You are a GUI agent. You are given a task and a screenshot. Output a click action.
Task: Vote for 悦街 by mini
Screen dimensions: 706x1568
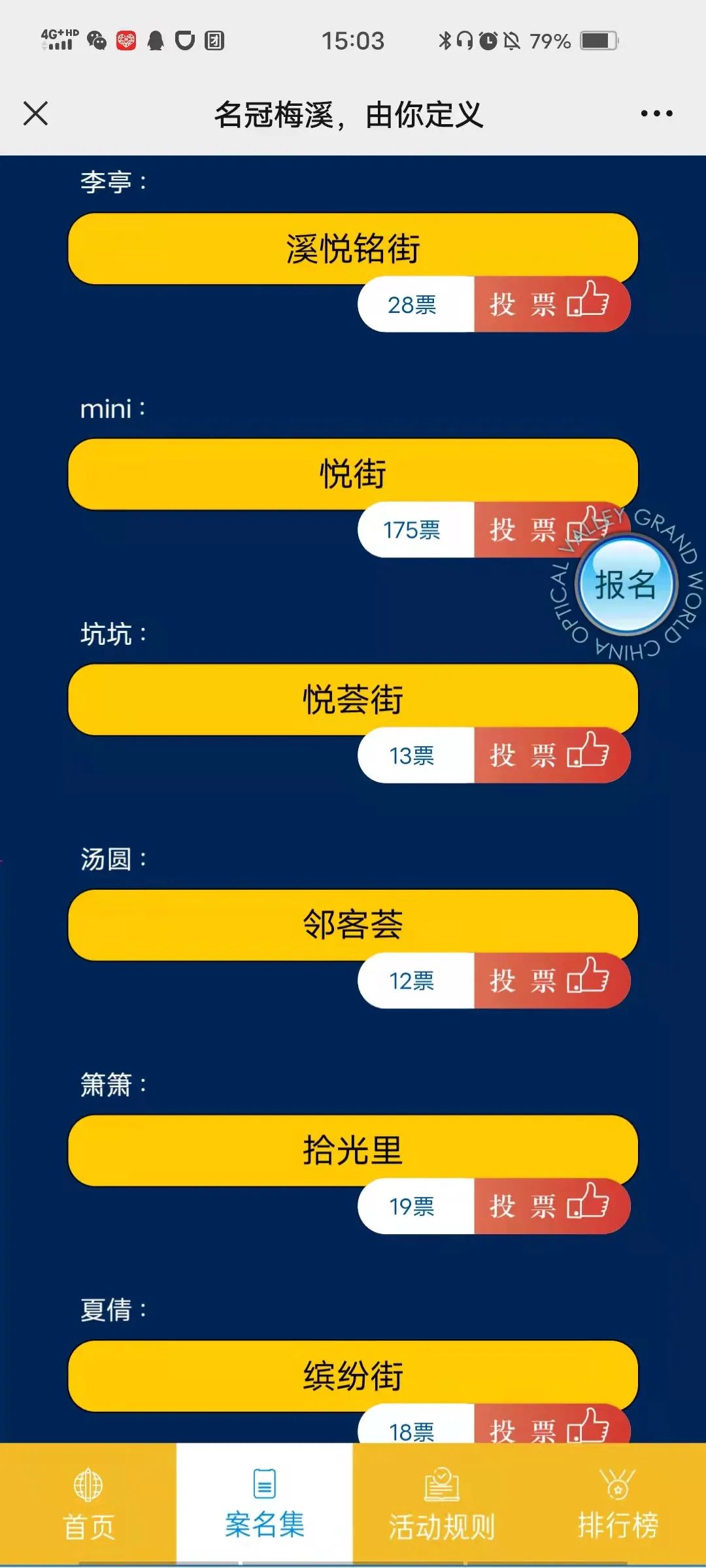(x=523, y=530)
